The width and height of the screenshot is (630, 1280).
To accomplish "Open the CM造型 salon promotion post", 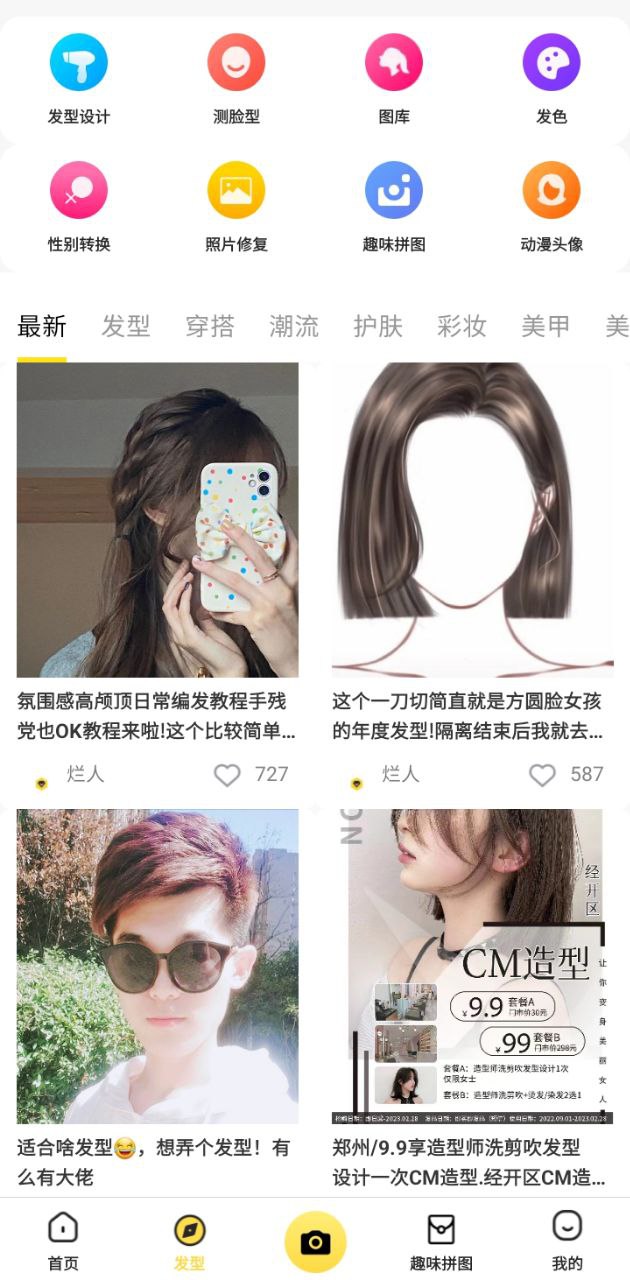I will 473,966.
